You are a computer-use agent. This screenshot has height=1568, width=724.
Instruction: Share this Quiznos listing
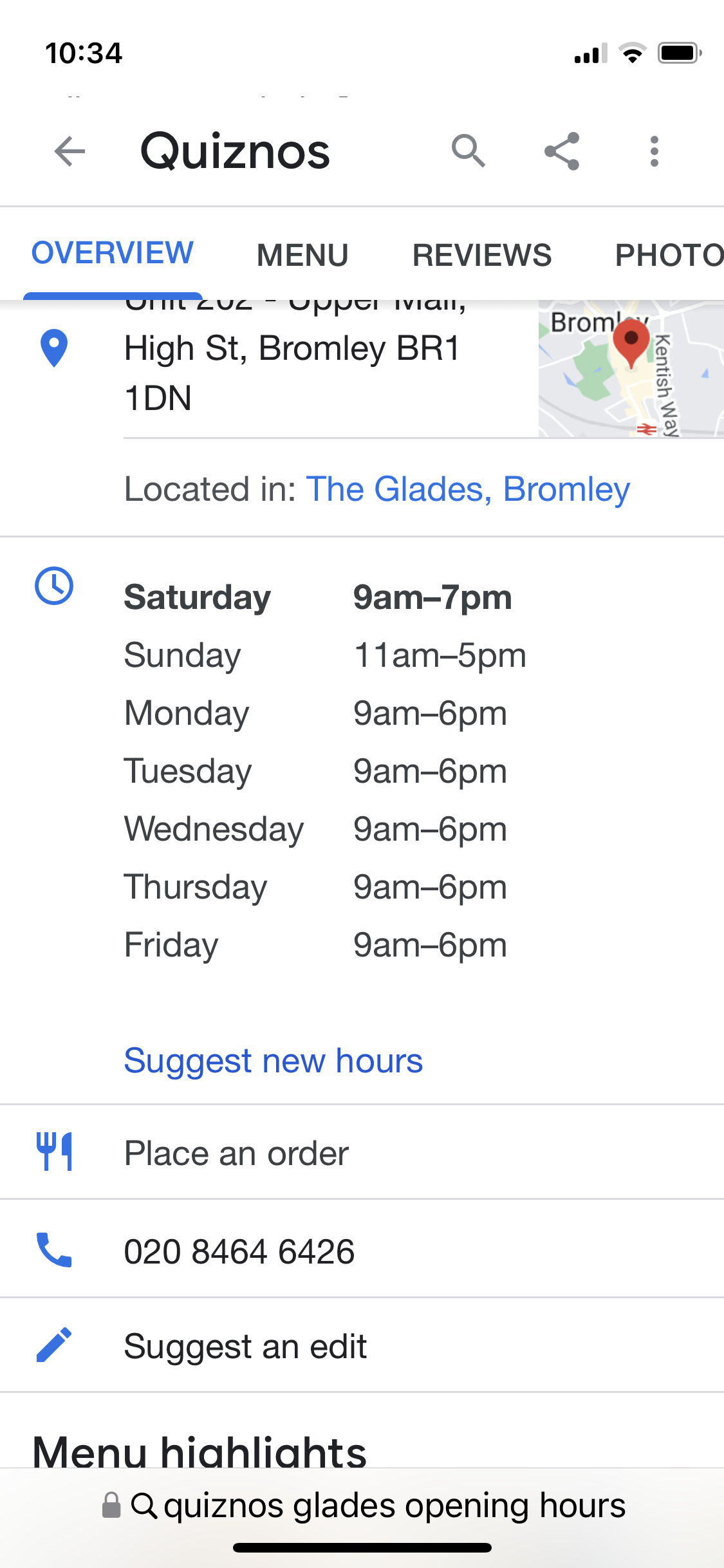tap(562, 152)
